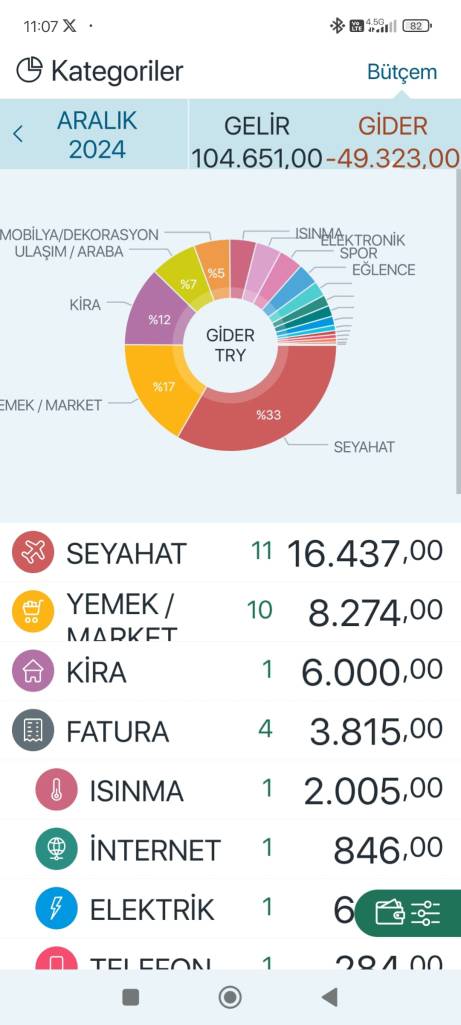Screen dimensions: 461x1025
Task: Go back with the system back button
Action: (x=330, y=997)
